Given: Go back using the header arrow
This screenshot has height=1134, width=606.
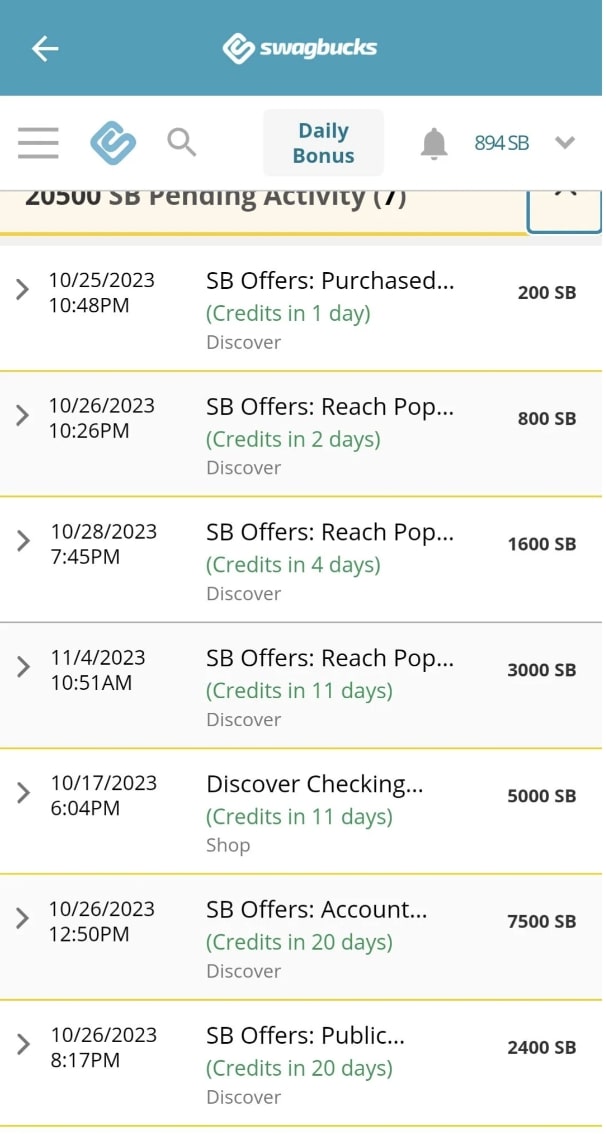Looking at the screenshot, I should (x=45, y=48).
